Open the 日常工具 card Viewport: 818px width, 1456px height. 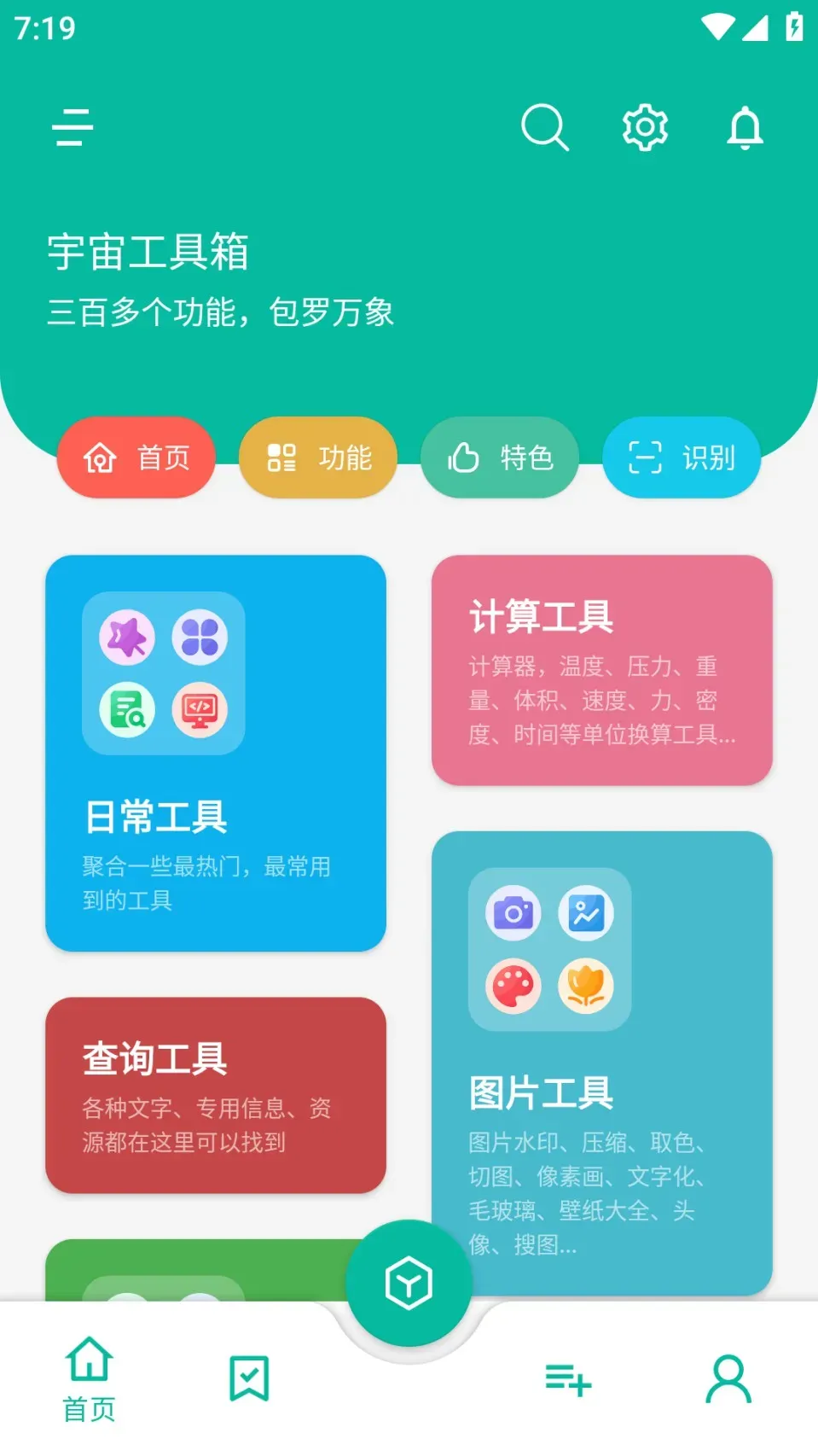[x=216, y=753]
